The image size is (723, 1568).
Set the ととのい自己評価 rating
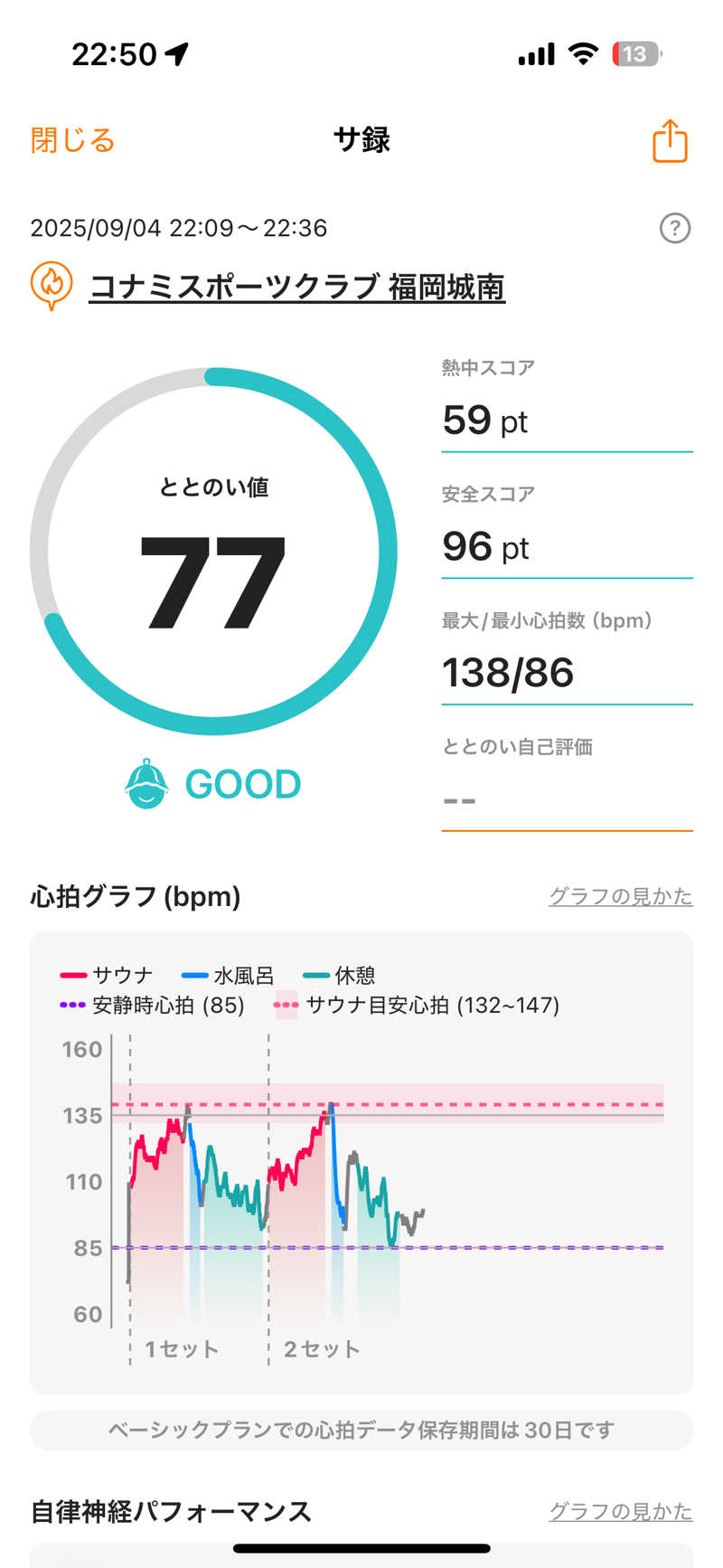566,799
